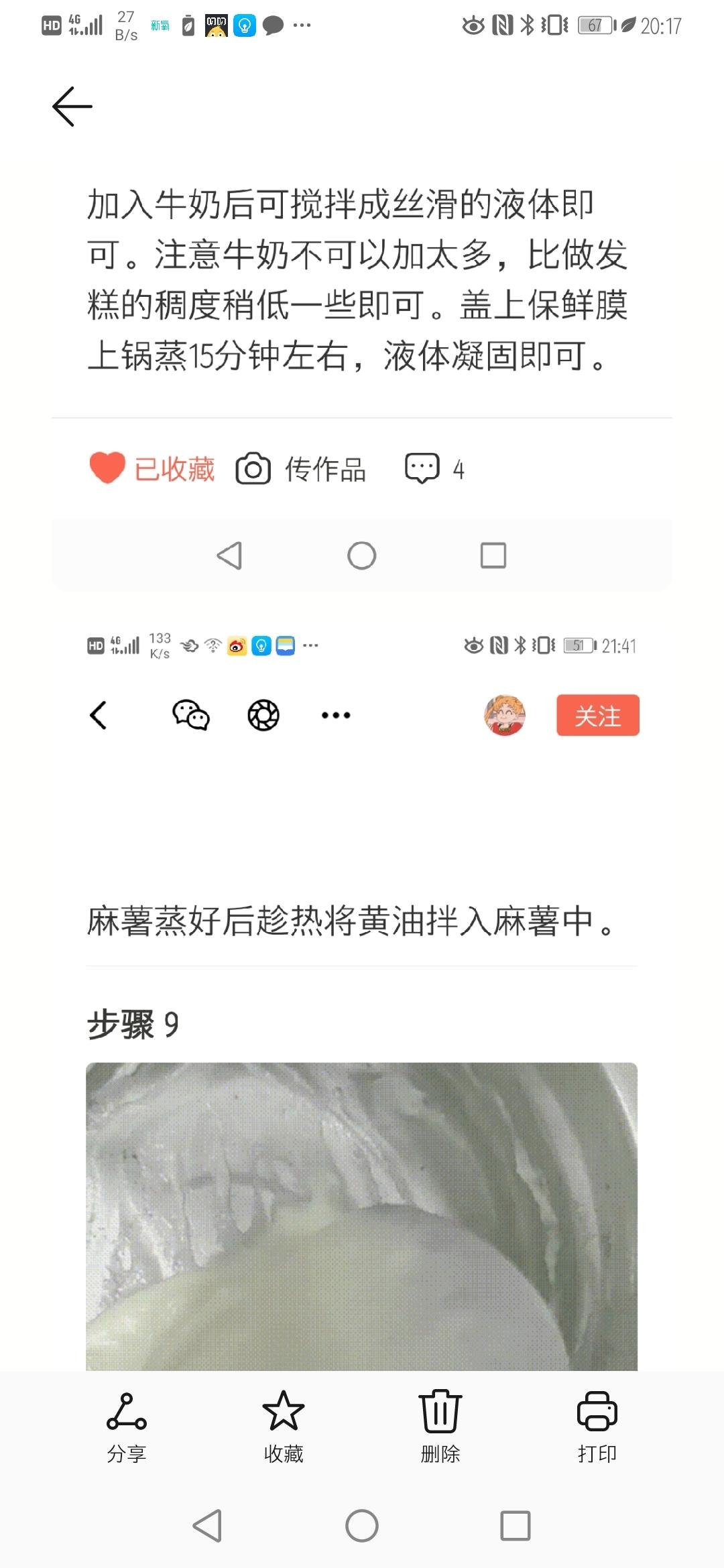724x1568 pixels.
Task: Tap the follow toggle labeled 关注
Action: pos(597,716)
